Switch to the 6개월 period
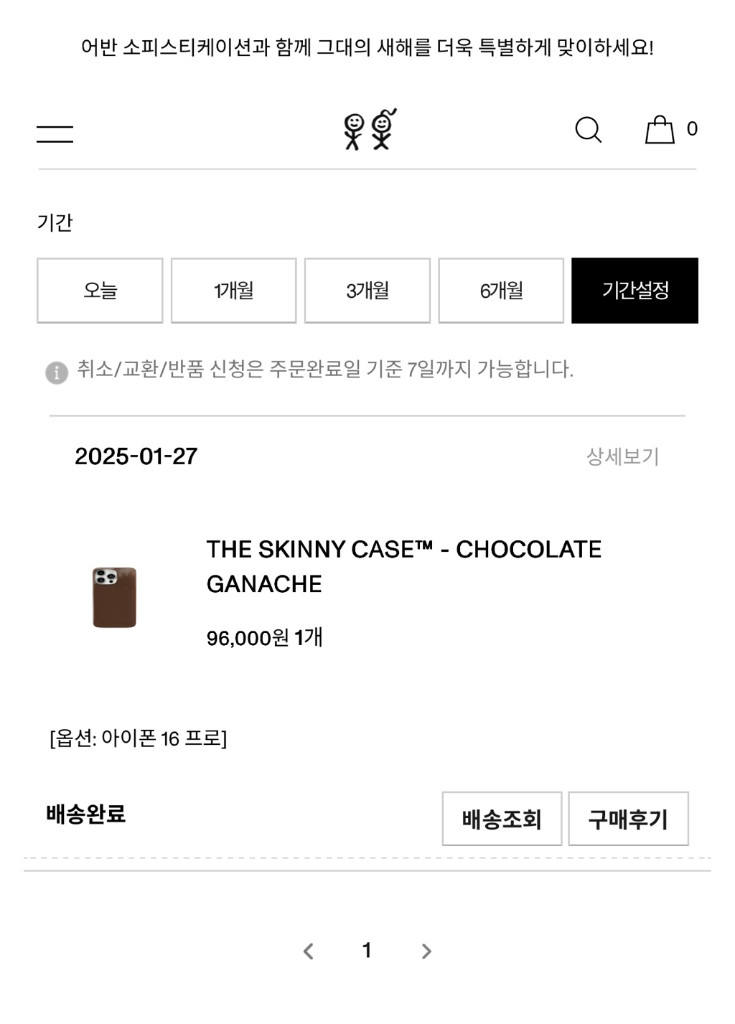Viewport: 735px width, 1024px height. [x=501, y=291]
